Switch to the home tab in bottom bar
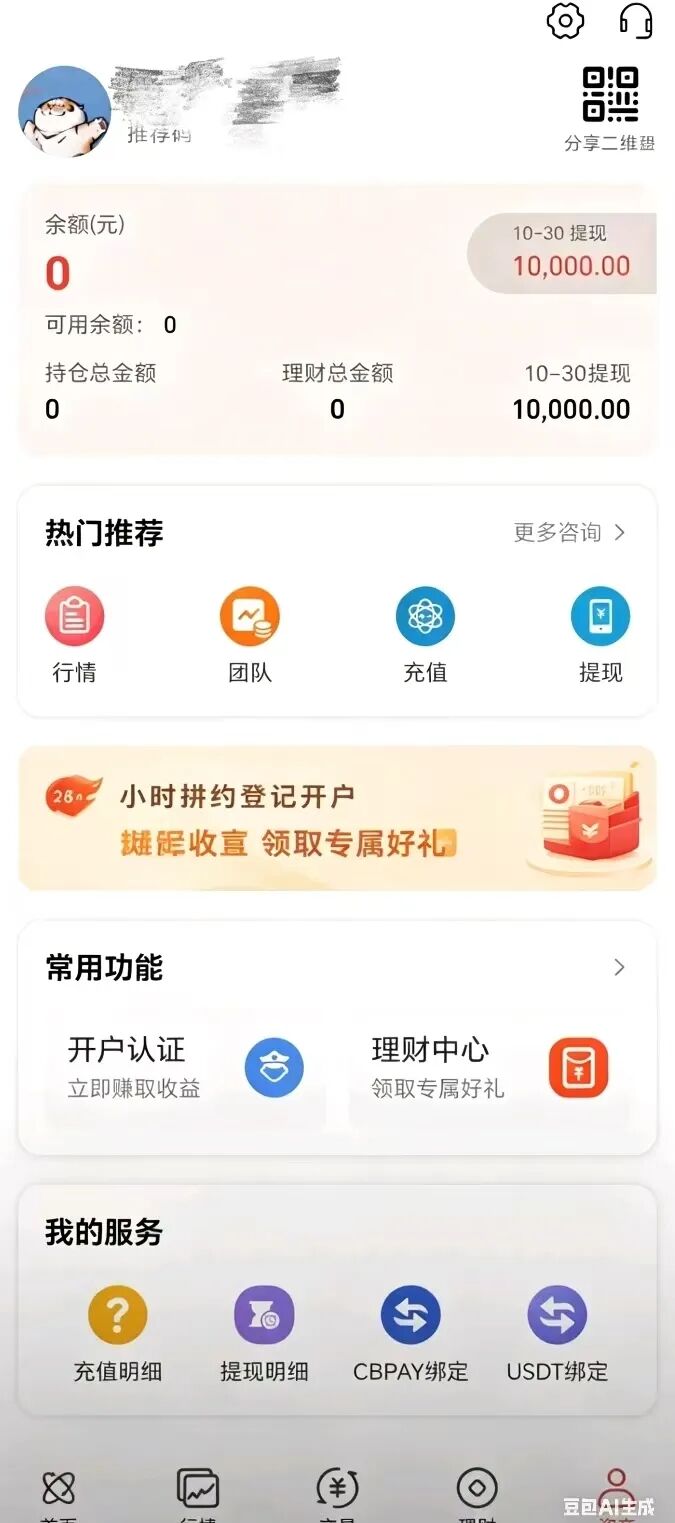This screenshot has height=1523, width=675. [59, 1494]
